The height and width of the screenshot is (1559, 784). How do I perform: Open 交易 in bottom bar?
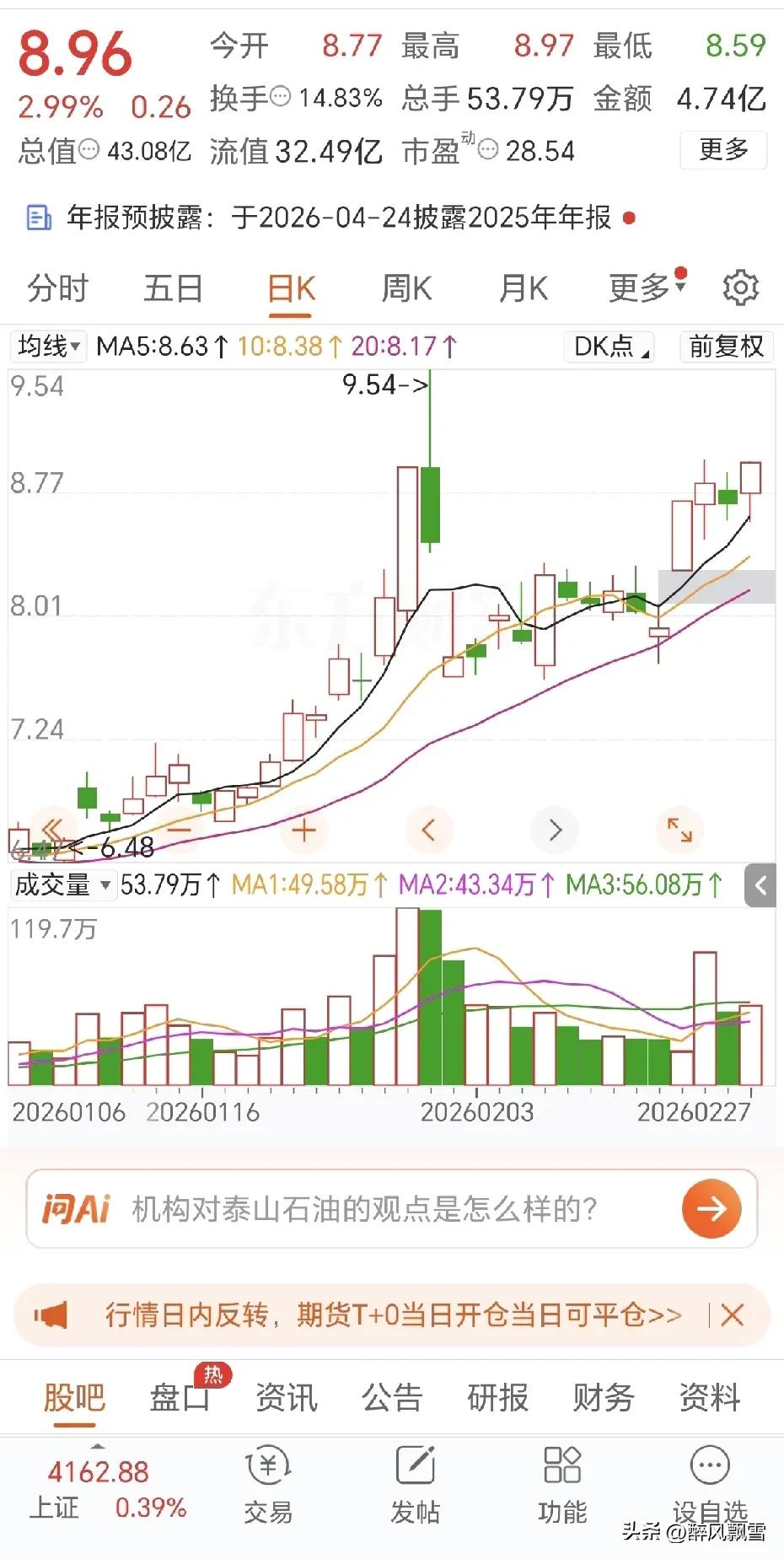[268, 1485]
